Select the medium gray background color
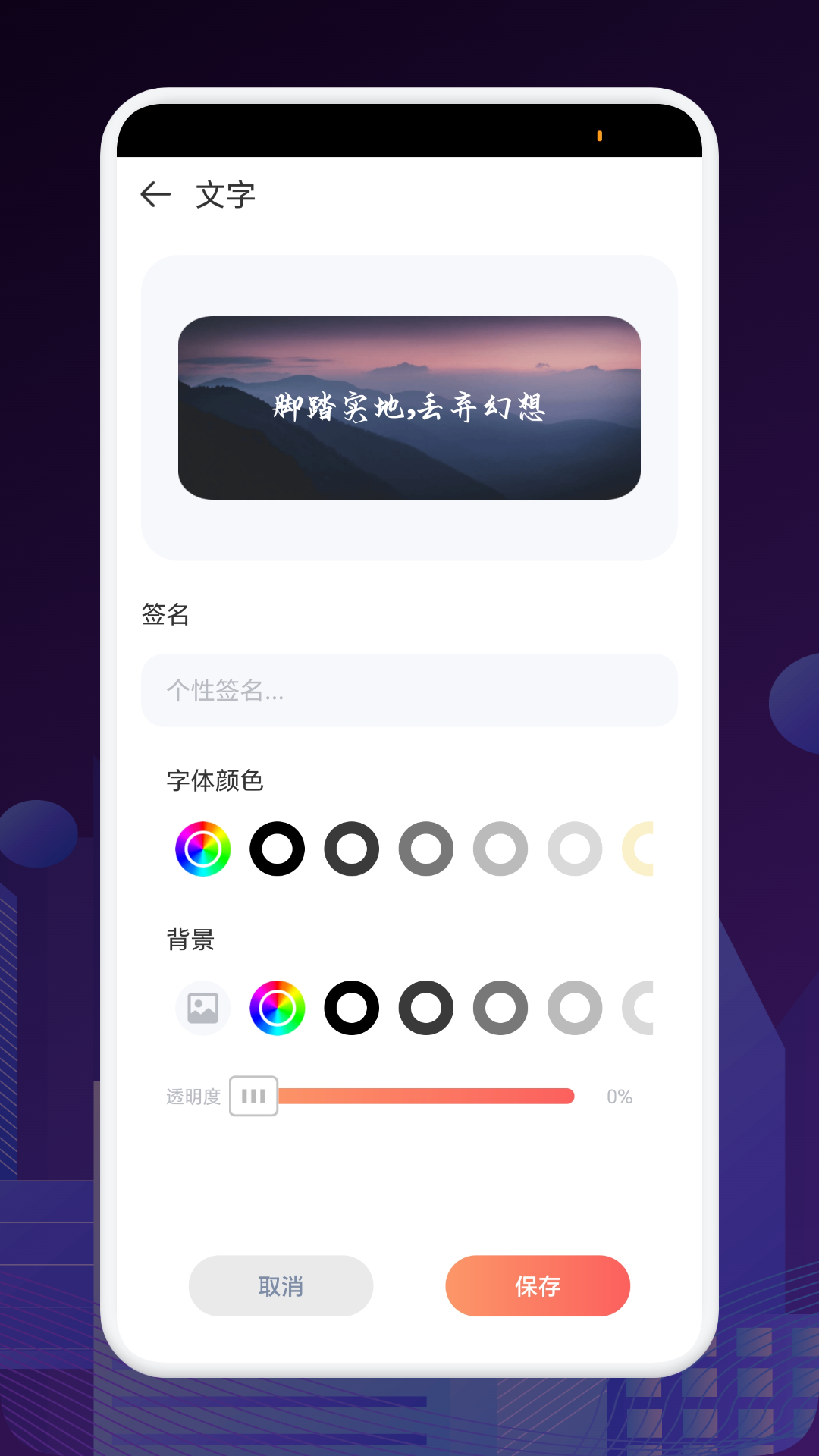 point(499,1009)
